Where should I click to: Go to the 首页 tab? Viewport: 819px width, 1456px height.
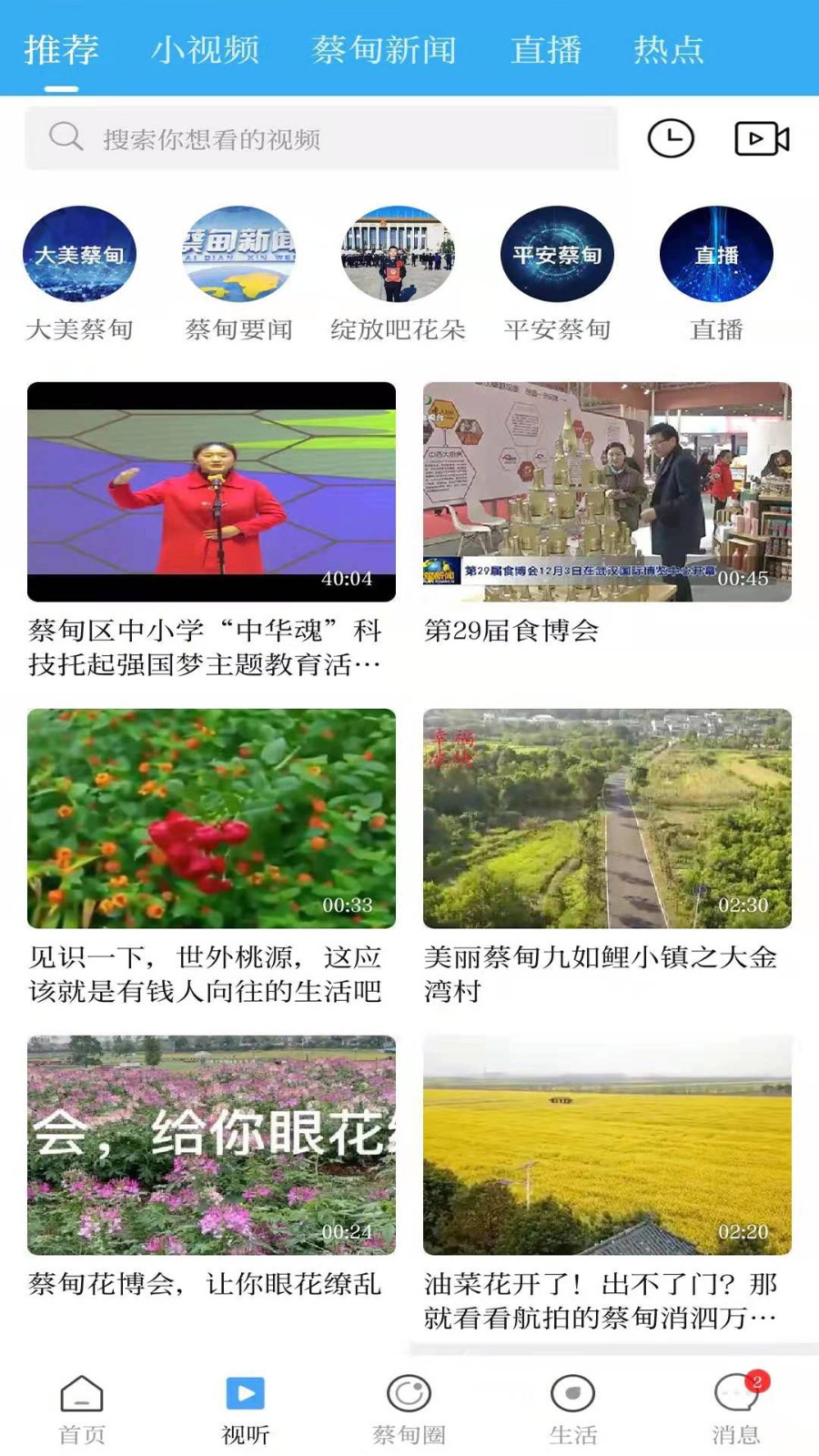(x=82, y=1409)
